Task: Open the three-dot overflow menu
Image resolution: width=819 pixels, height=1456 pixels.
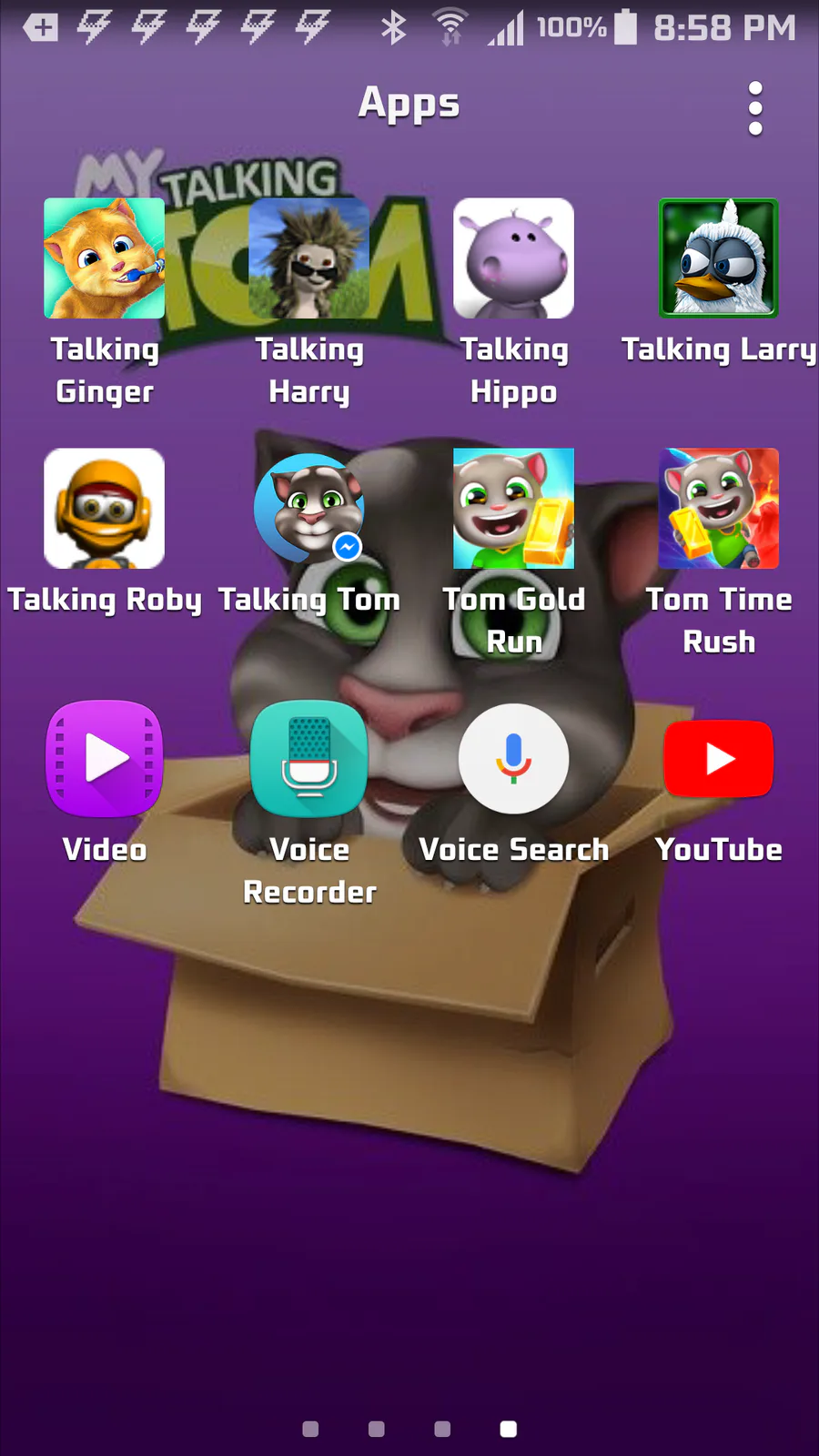Action: tap(754, 108)
